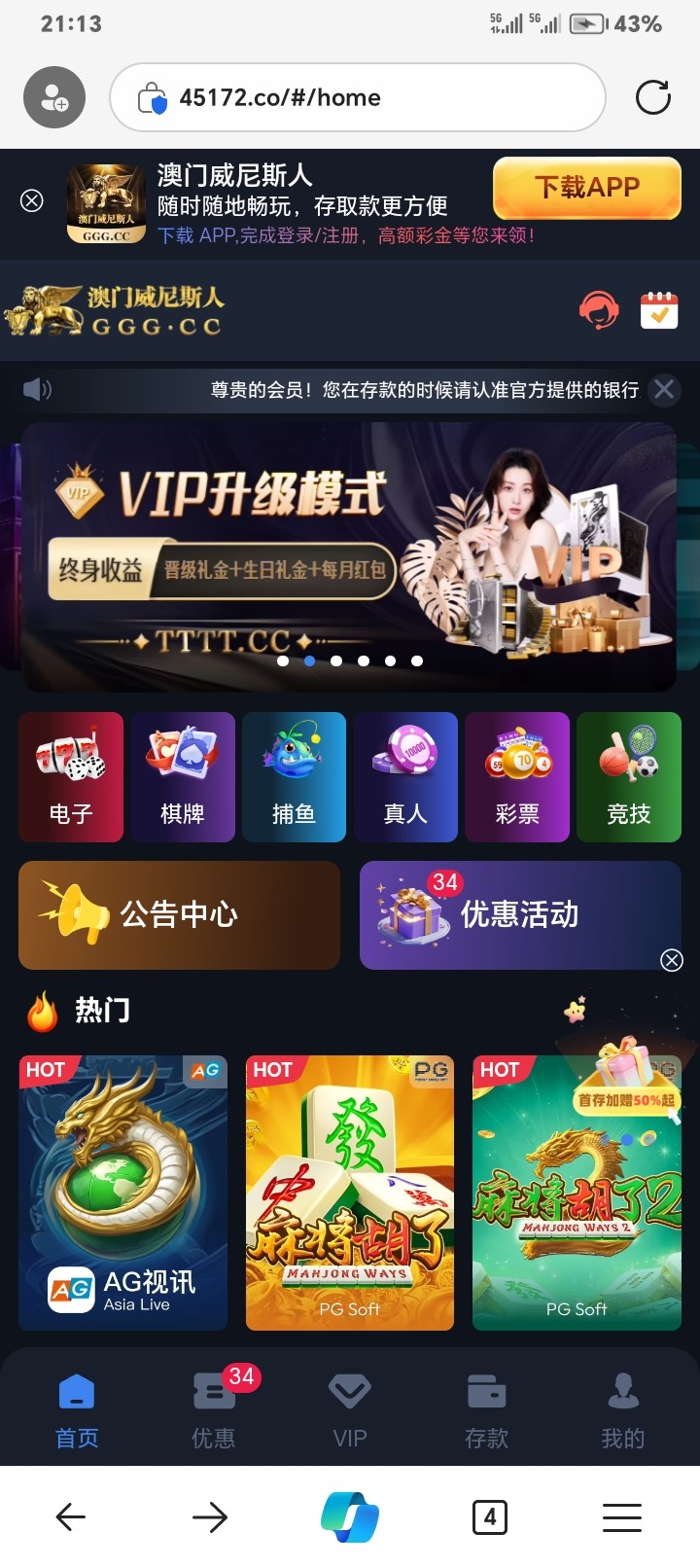Switch to the VIP tab
Image resolution: width=700 pixels, height=1568 pixels.
pos(350,1410)
